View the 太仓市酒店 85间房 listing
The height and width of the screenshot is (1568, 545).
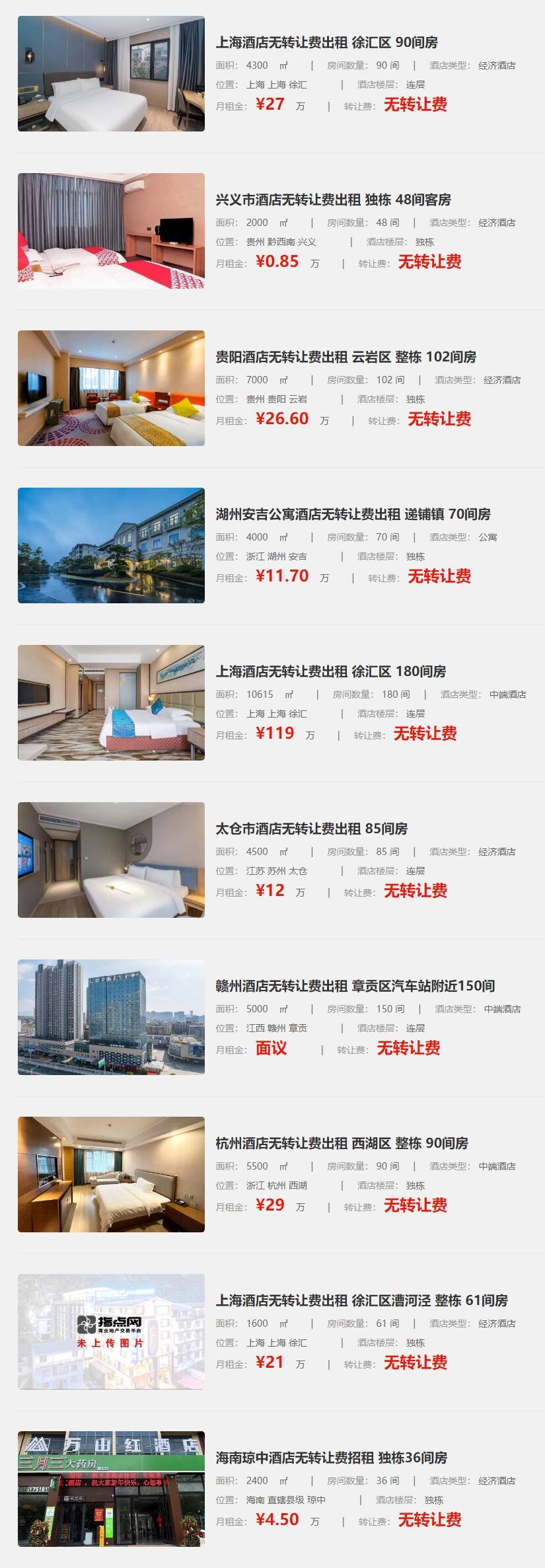[311, 829]
